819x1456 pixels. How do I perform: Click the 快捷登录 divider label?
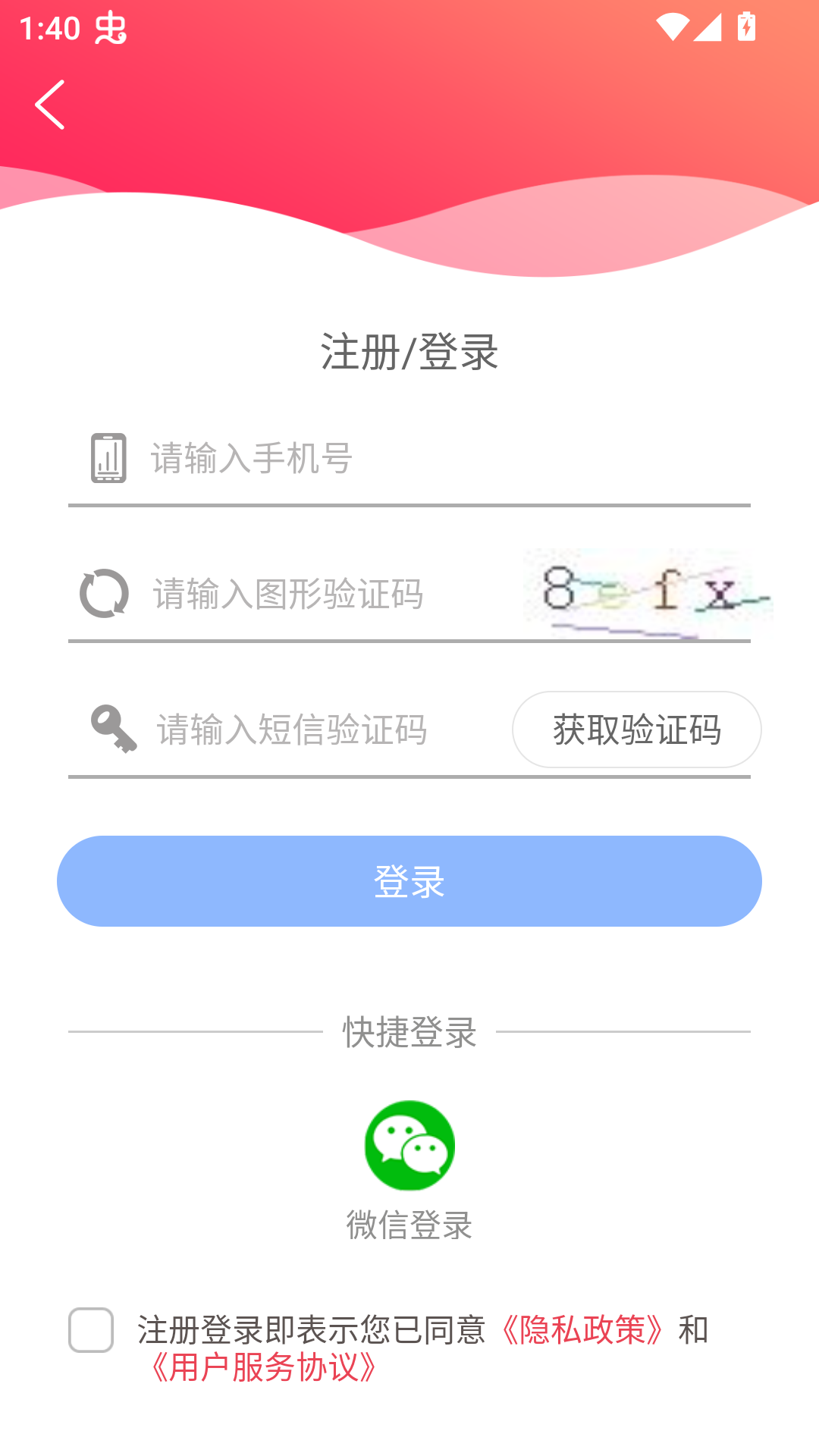409,1031
